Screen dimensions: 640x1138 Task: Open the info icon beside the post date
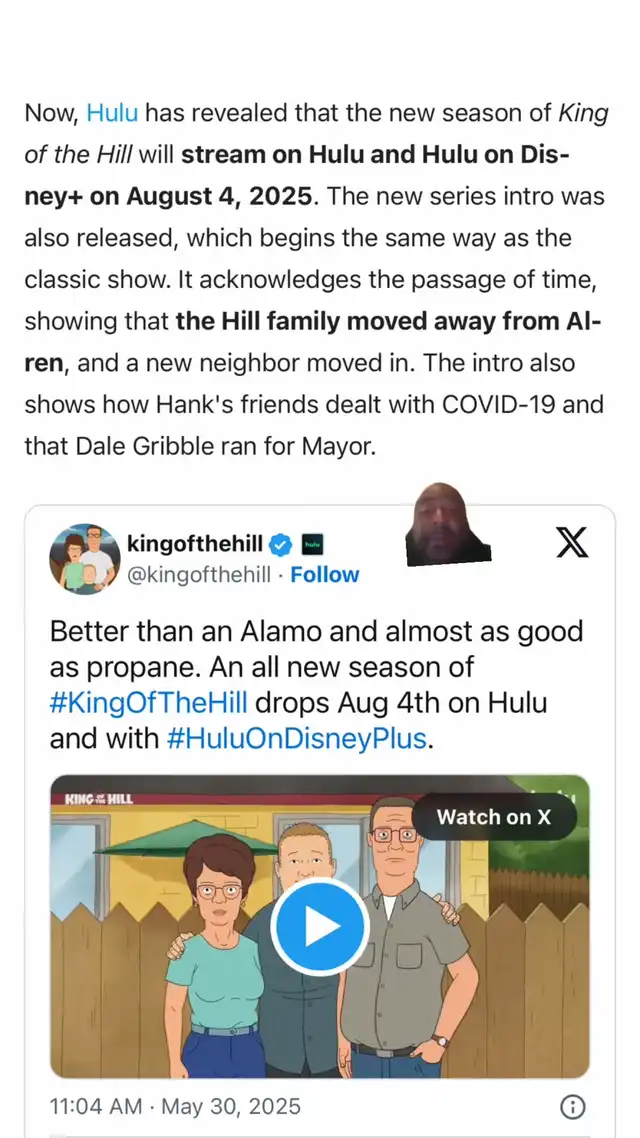(573, 1107)
